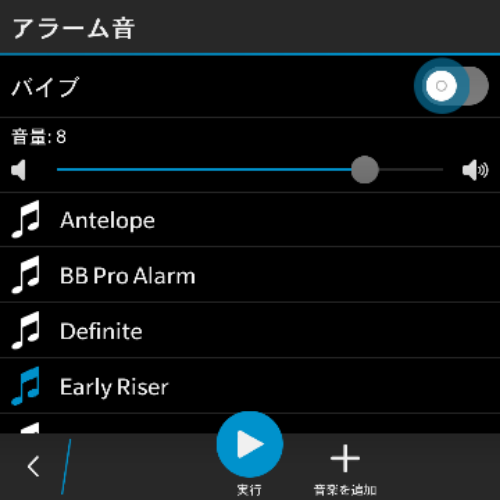
Task: Tap the 音量 volume slider handle
Action: point(365,170)
